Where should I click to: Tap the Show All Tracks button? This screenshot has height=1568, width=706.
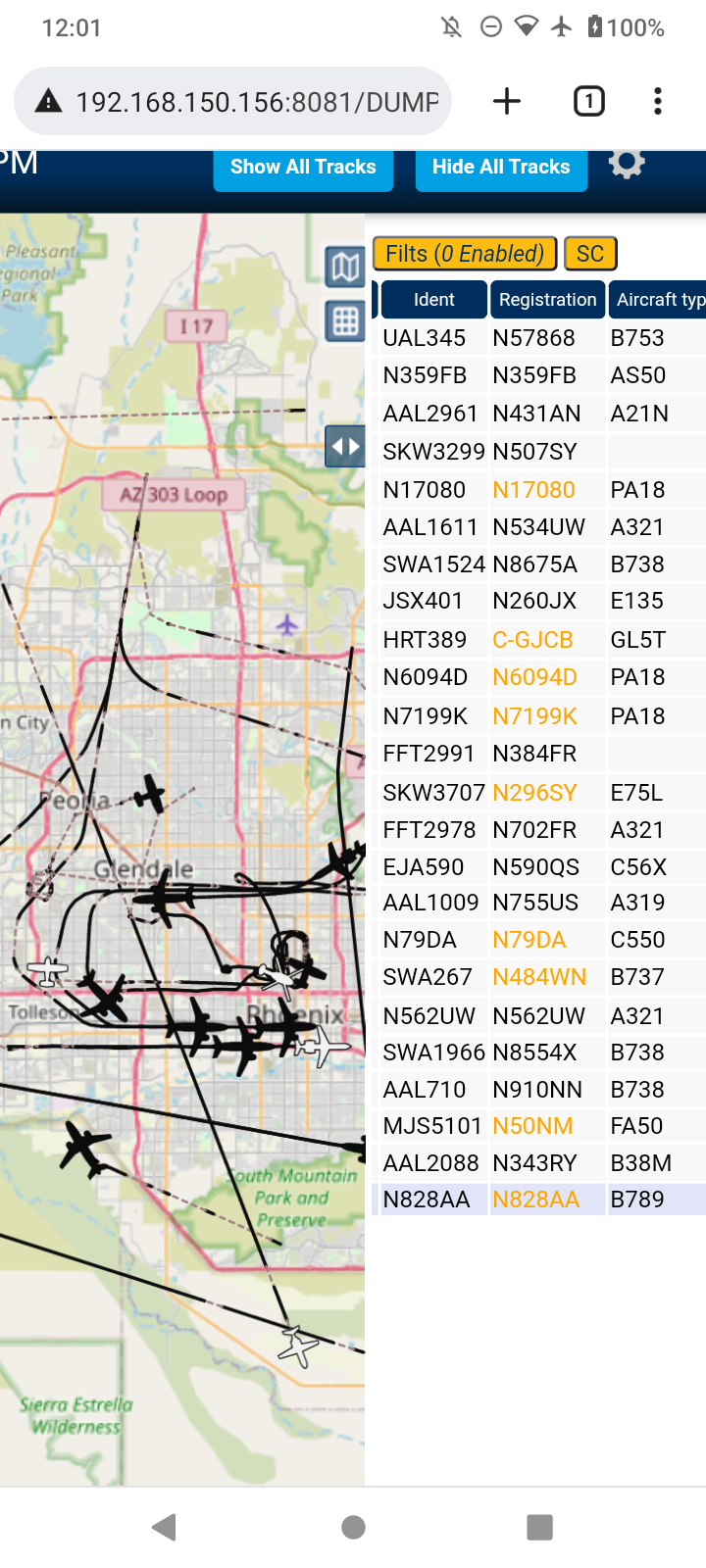point(303,169)
